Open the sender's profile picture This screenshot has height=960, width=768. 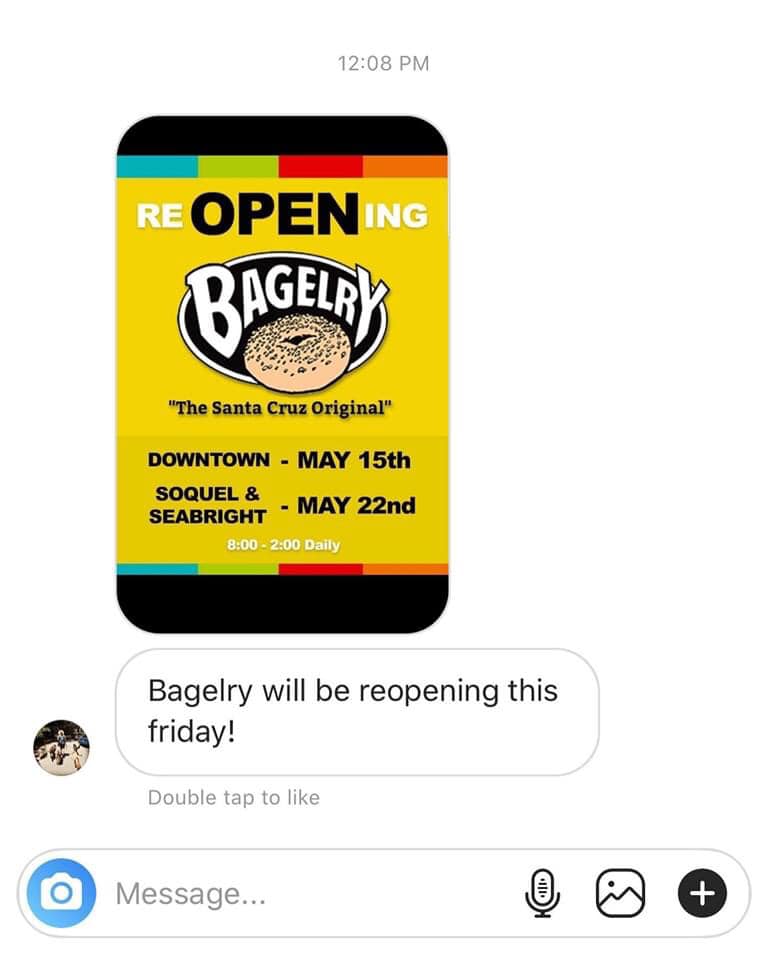click(62, 747)
